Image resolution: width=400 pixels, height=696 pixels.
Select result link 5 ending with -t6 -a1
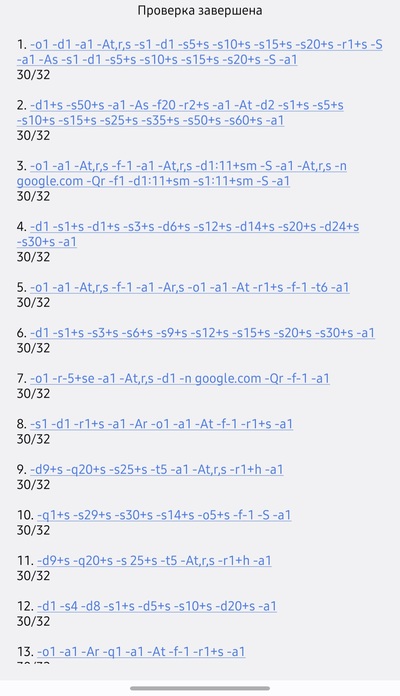[x=190, y=287]
